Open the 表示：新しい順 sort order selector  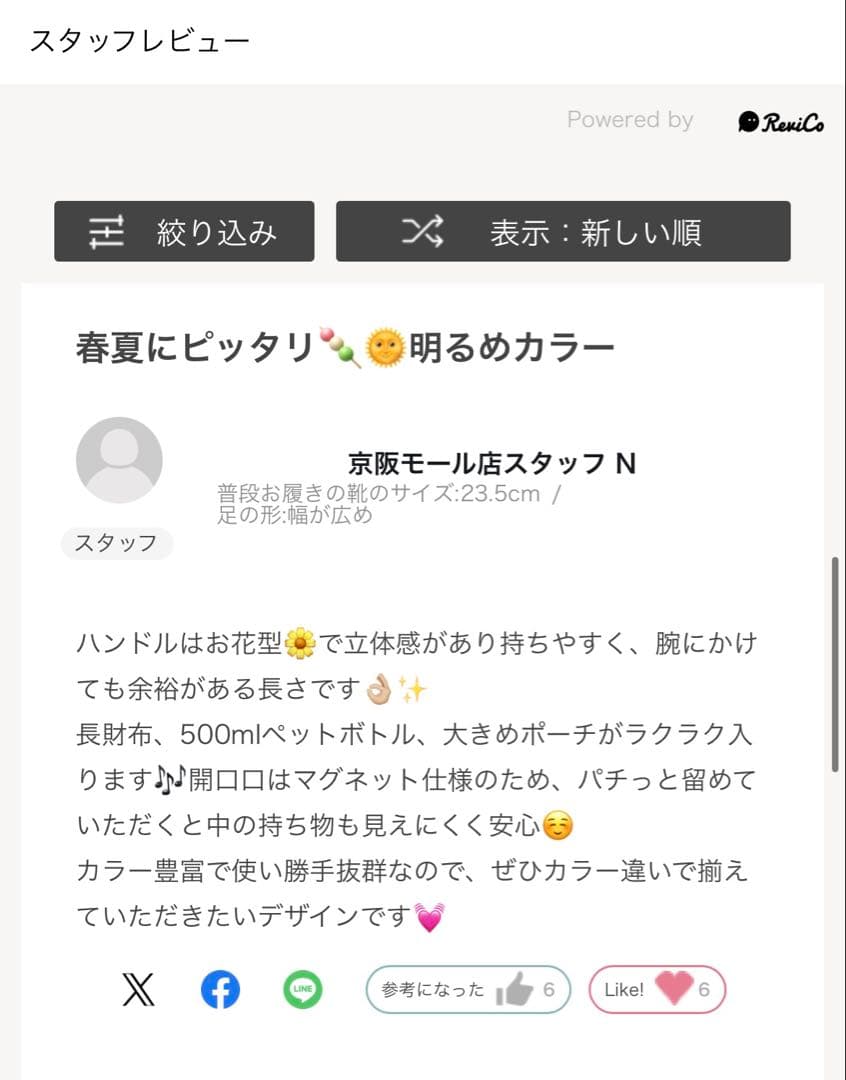pyautogui.click(x=563, y=231)
